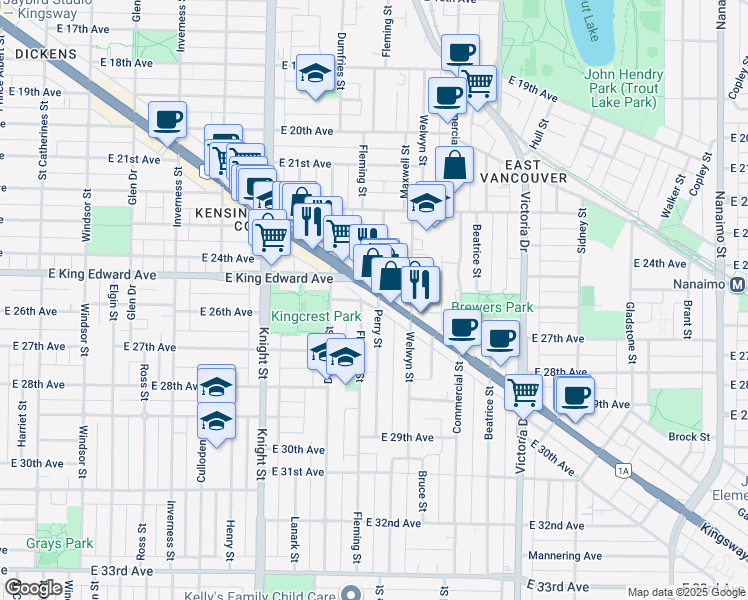Tap the cafe marker on Commercial St by Brewers Park
The width and height of the screenshot is (748, 600).
462,332
